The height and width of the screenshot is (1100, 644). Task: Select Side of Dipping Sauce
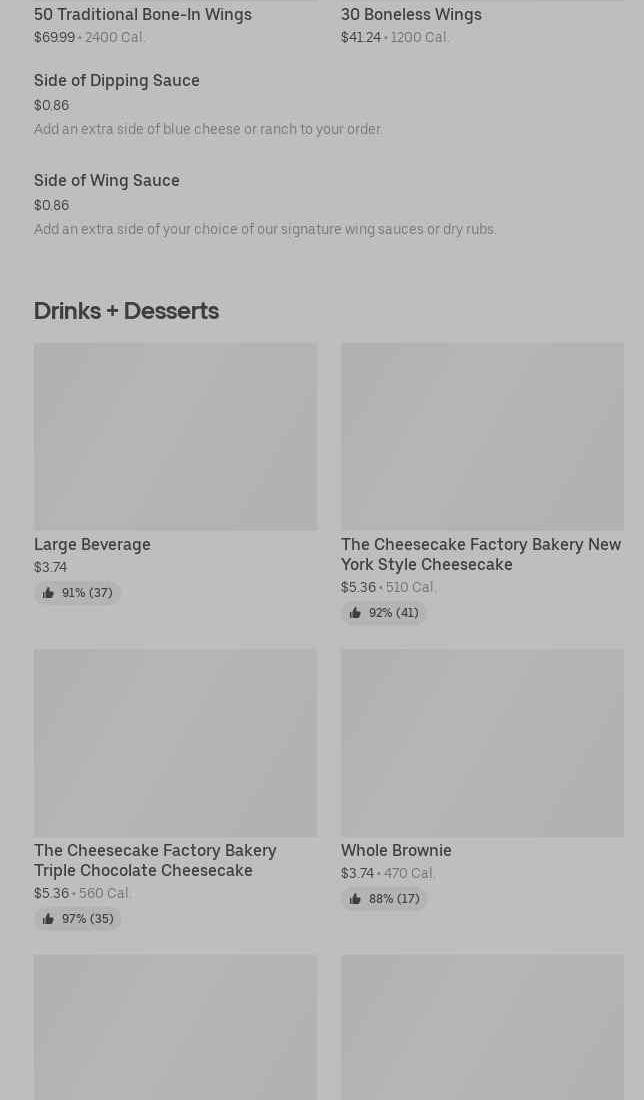117,81
